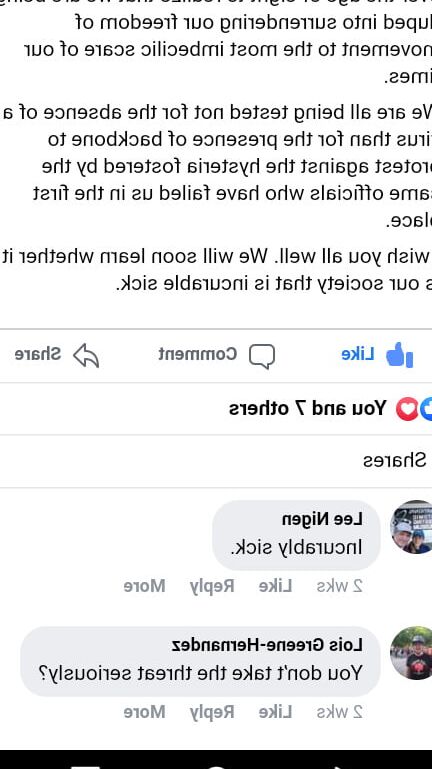Tap the Like button on the post

[377, 355]
